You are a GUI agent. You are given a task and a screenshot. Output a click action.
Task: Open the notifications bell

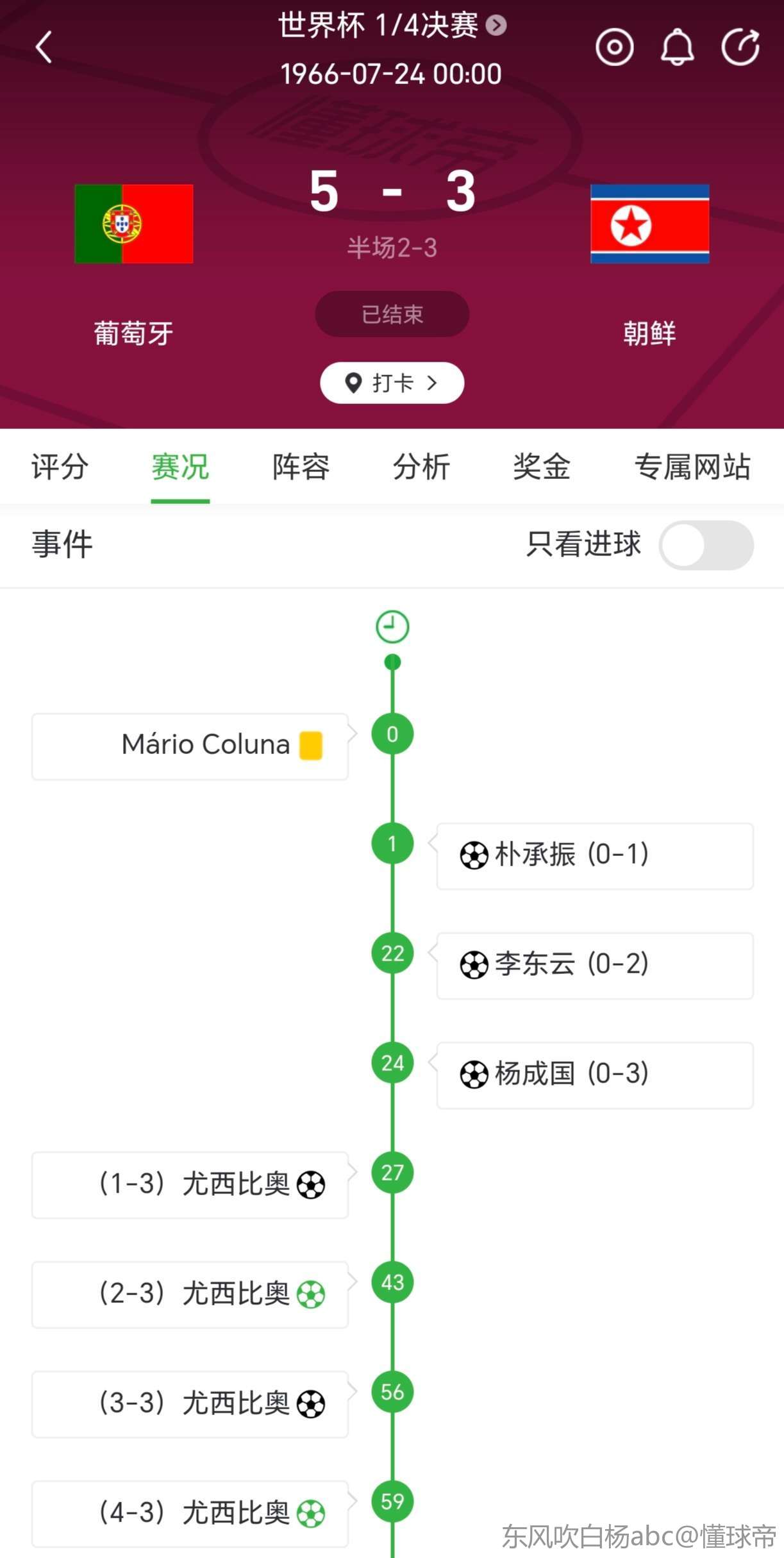[x=677, y=47]
